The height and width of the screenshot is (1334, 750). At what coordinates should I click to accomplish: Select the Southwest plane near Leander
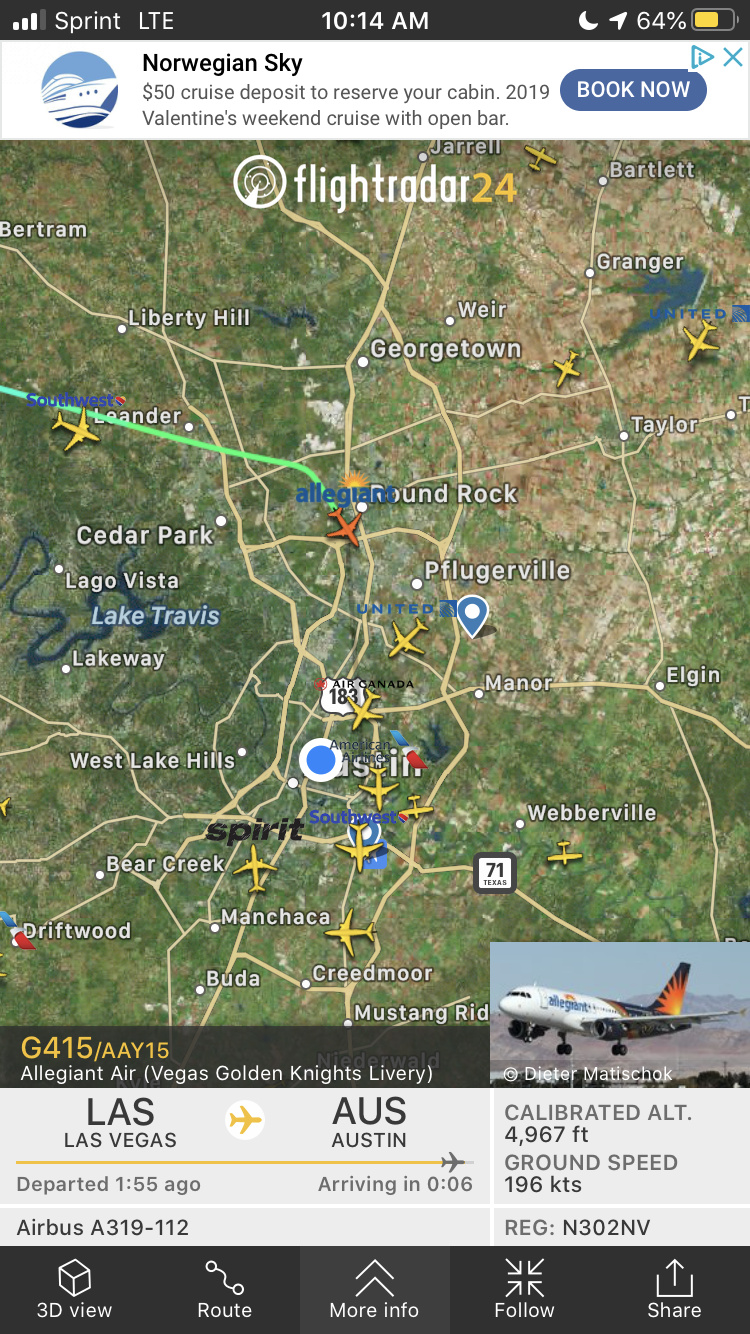pyautogui.click(x=76, y=430)
